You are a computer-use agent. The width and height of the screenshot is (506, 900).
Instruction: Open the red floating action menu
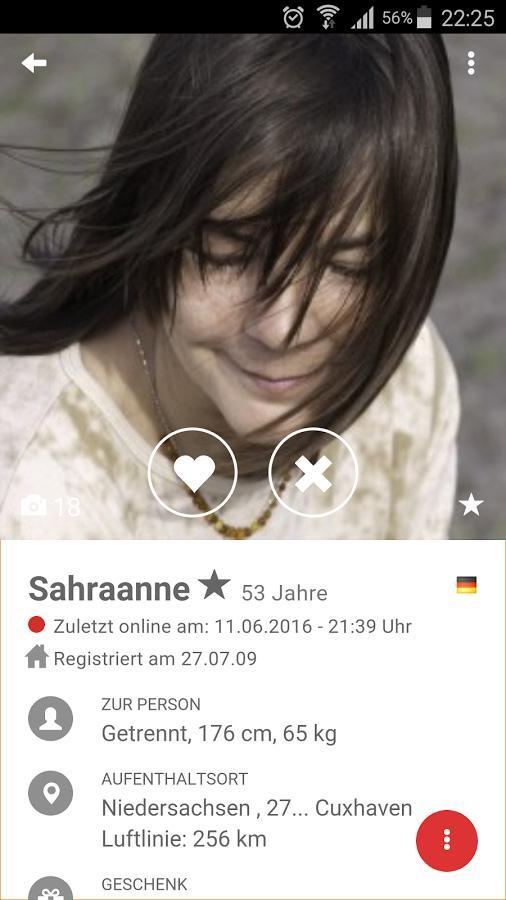447,840
